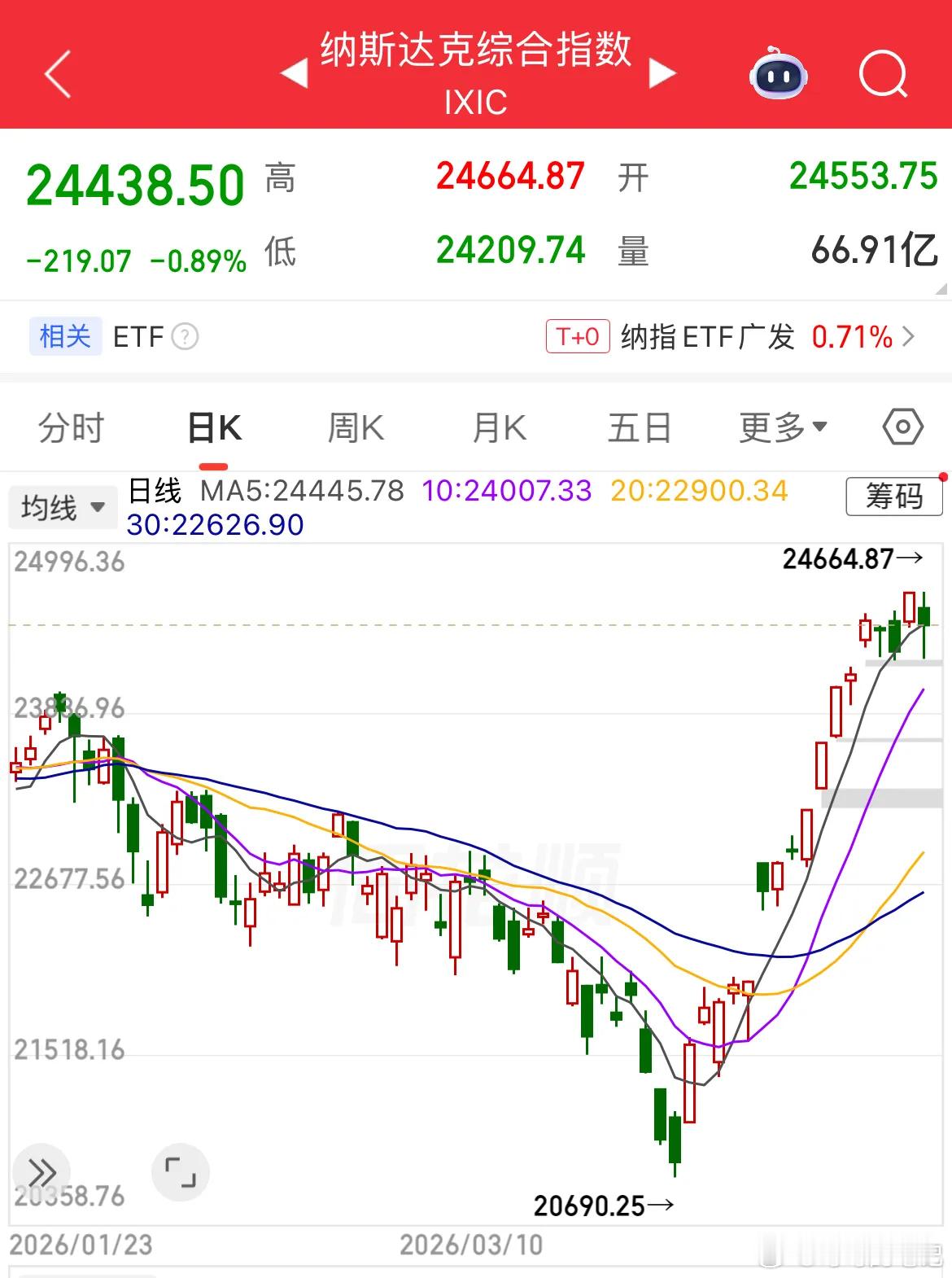The image size is (952, 1278).
Task: Open the chart settings gear icon
Action: (902, 426)
